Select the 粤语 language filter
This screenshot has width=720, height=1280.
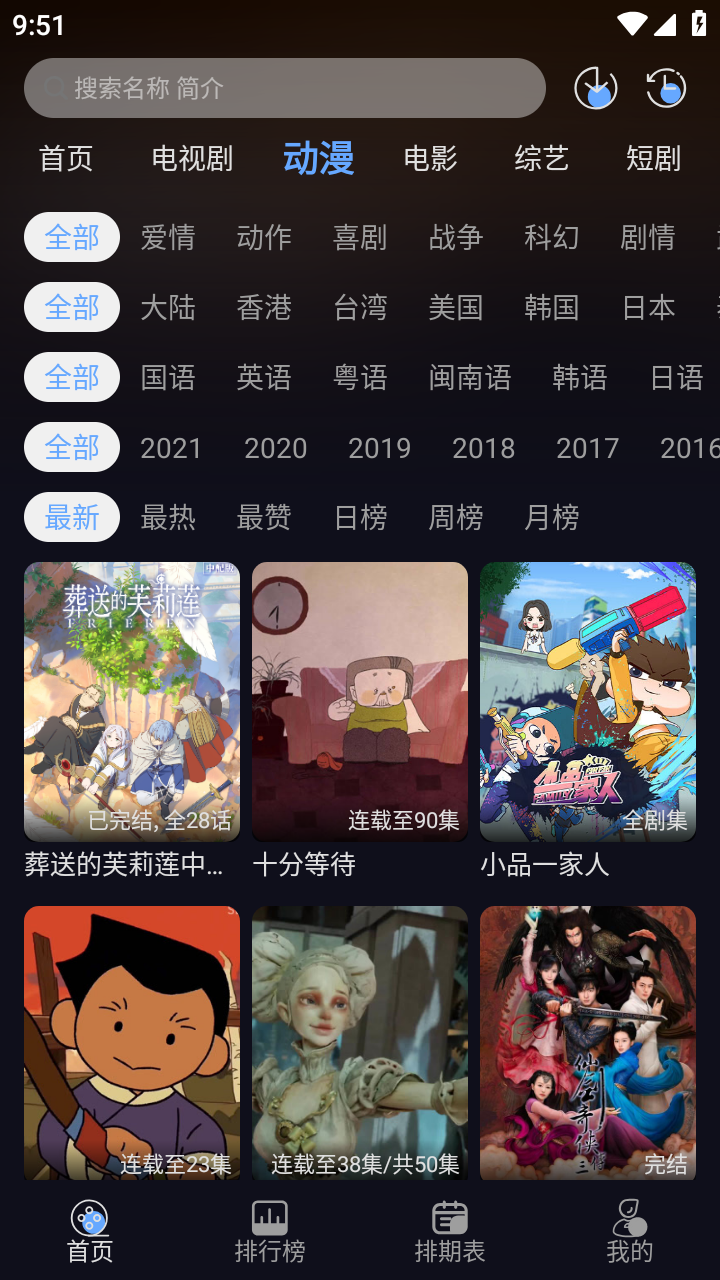pos(360,377)
